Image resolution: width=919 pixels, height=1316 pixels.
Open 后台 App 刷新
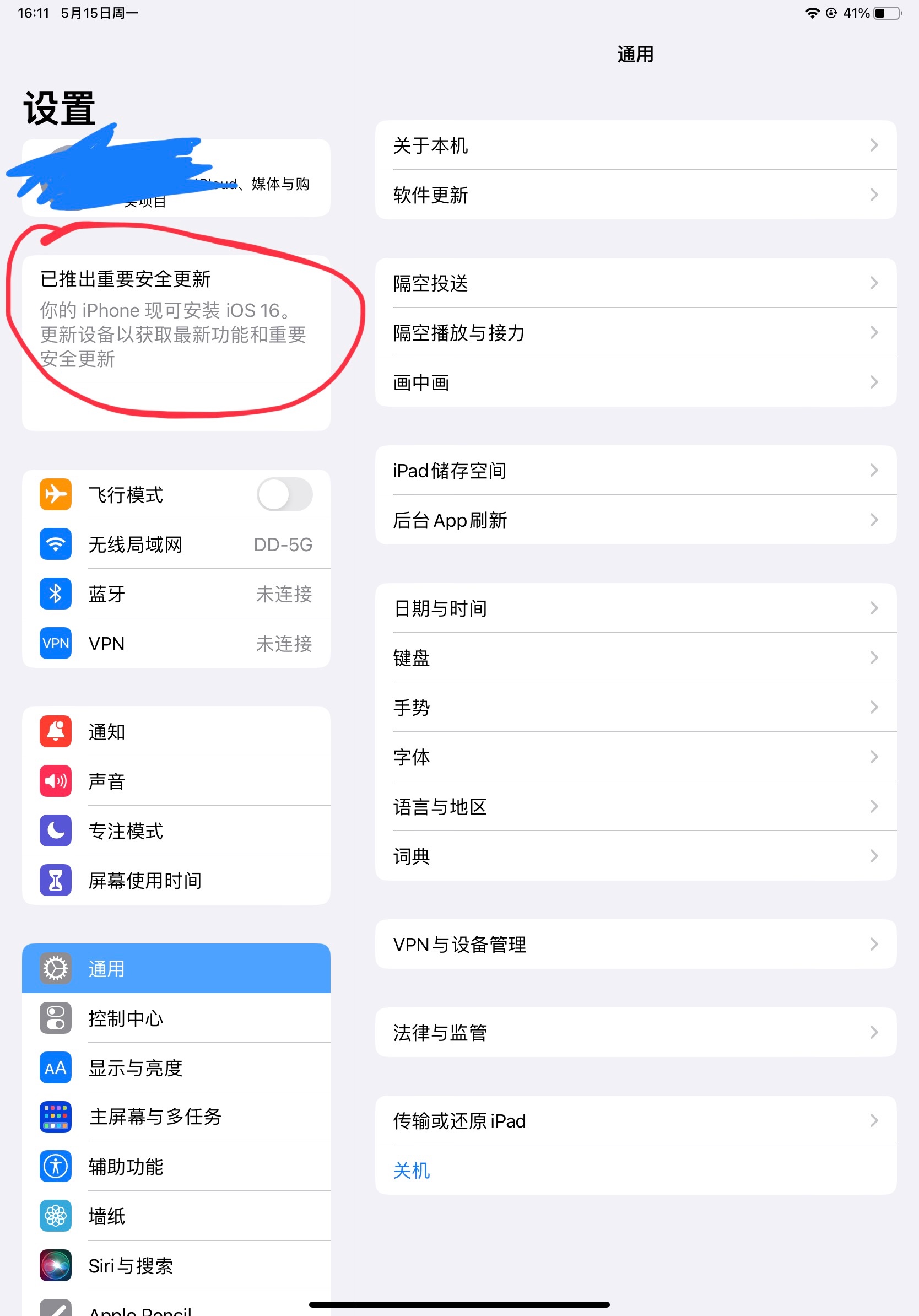pyautogui.click(x=635, y=520)
